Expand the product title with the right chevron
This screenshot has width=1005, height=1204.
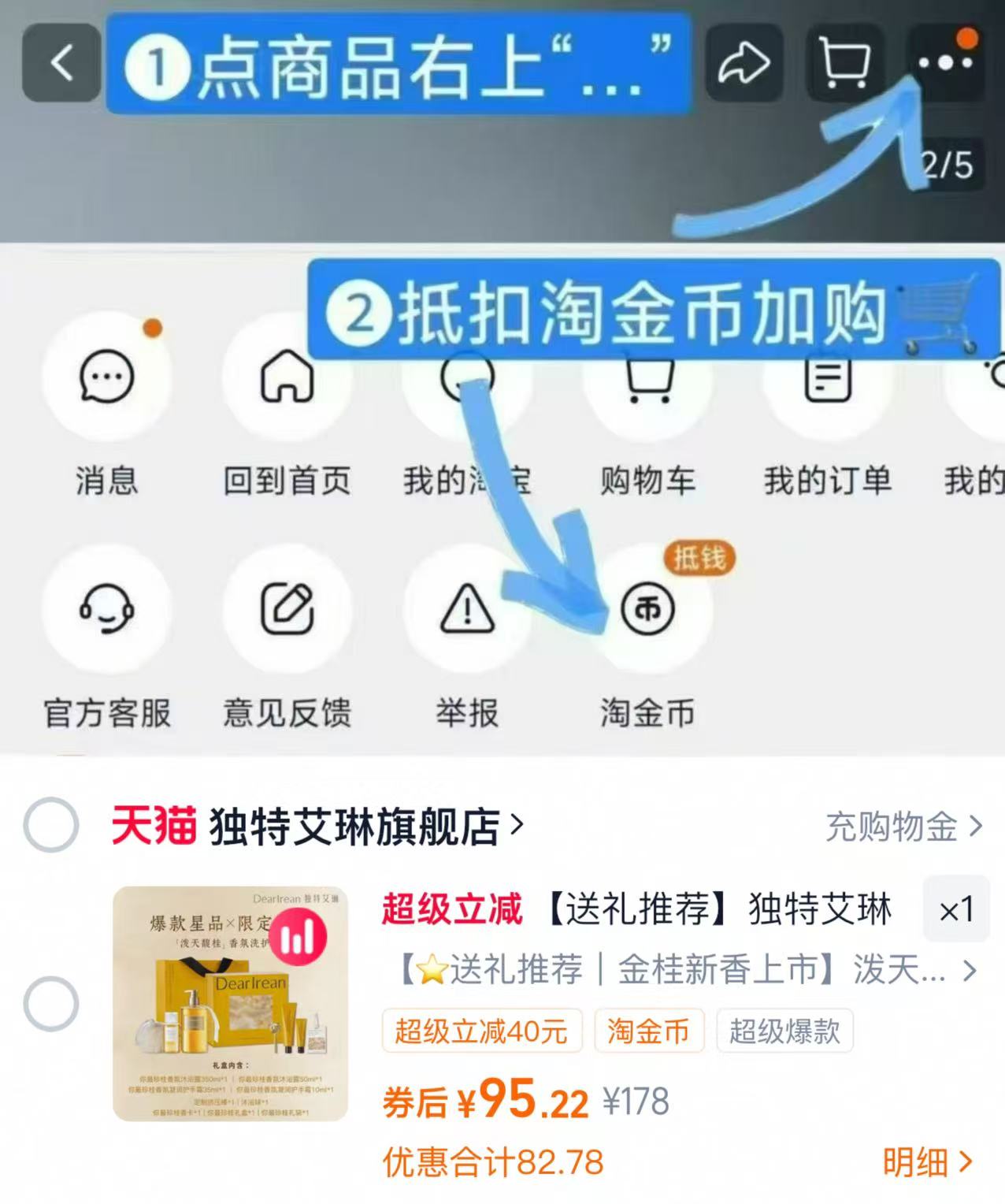967,972
